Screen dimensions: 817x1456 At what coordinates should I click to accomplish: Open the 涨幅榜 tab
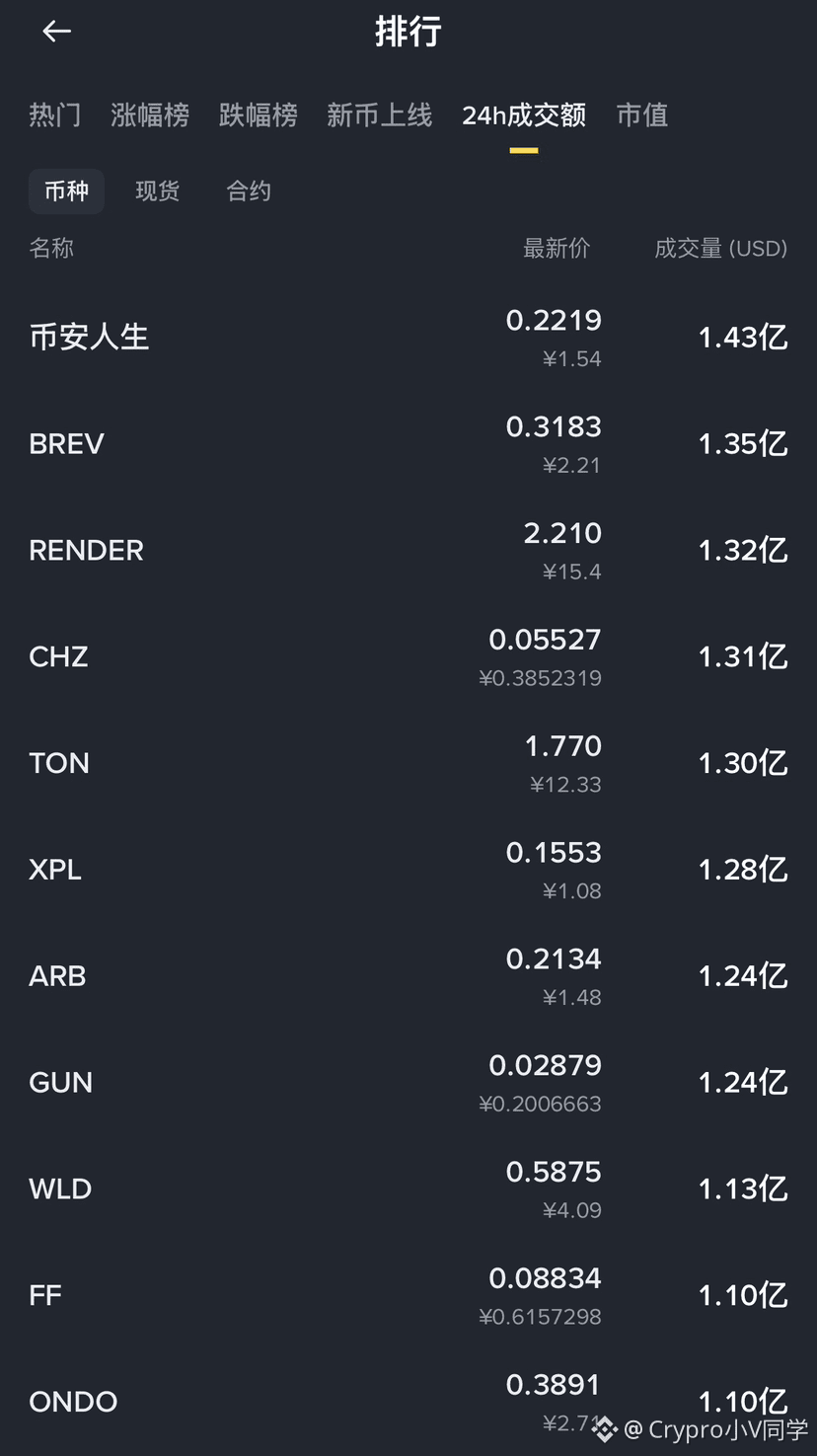[x=150, y=115]
